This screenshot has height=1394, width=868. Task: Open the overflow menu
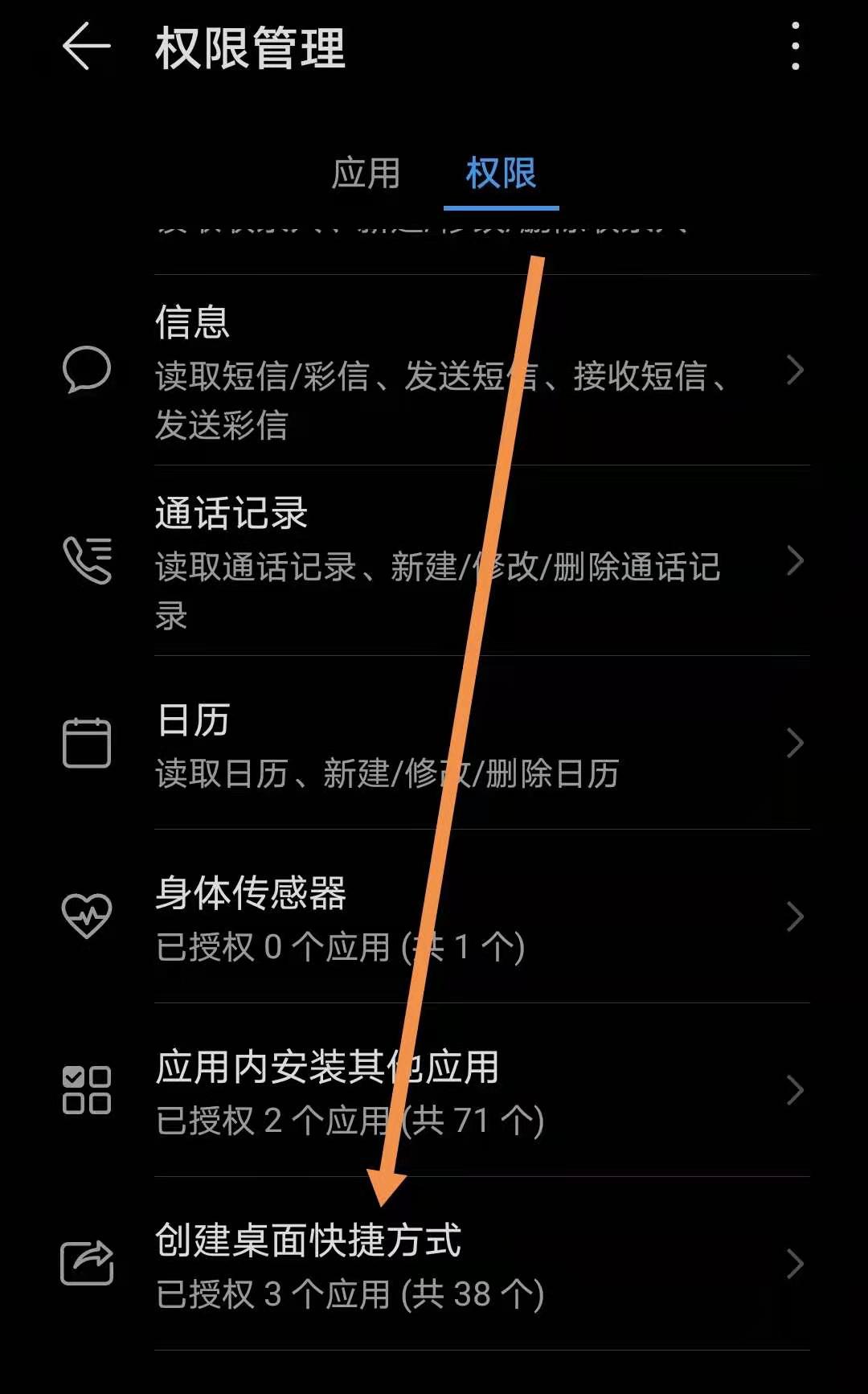[795, 47]
